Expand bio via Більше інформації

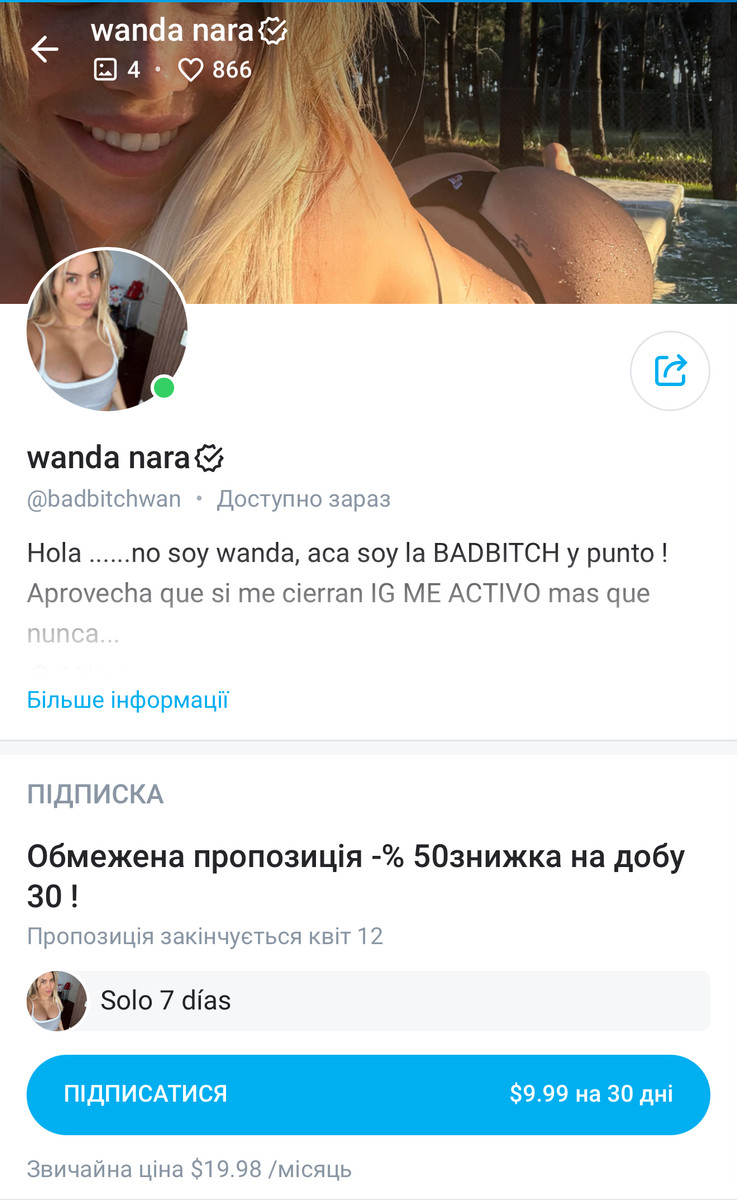click(x=128, y=700)
